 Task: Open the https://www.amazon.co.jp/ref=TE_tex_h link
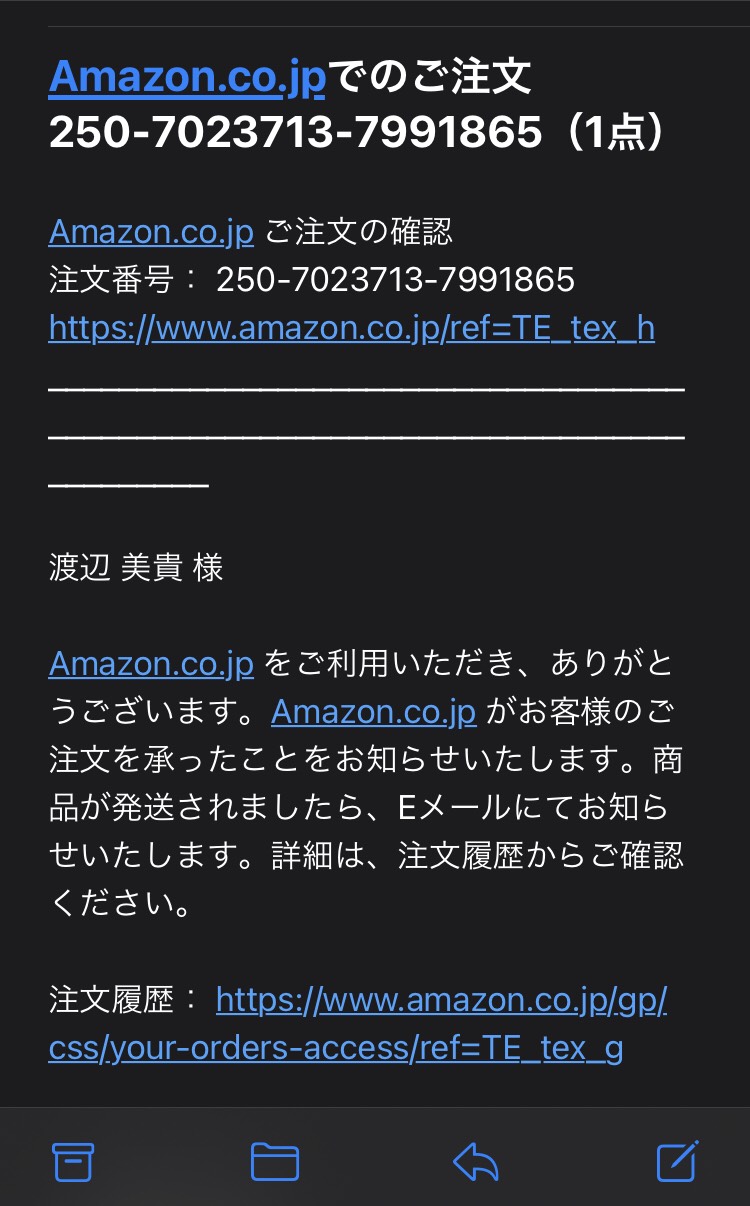[x=352, y=327]
